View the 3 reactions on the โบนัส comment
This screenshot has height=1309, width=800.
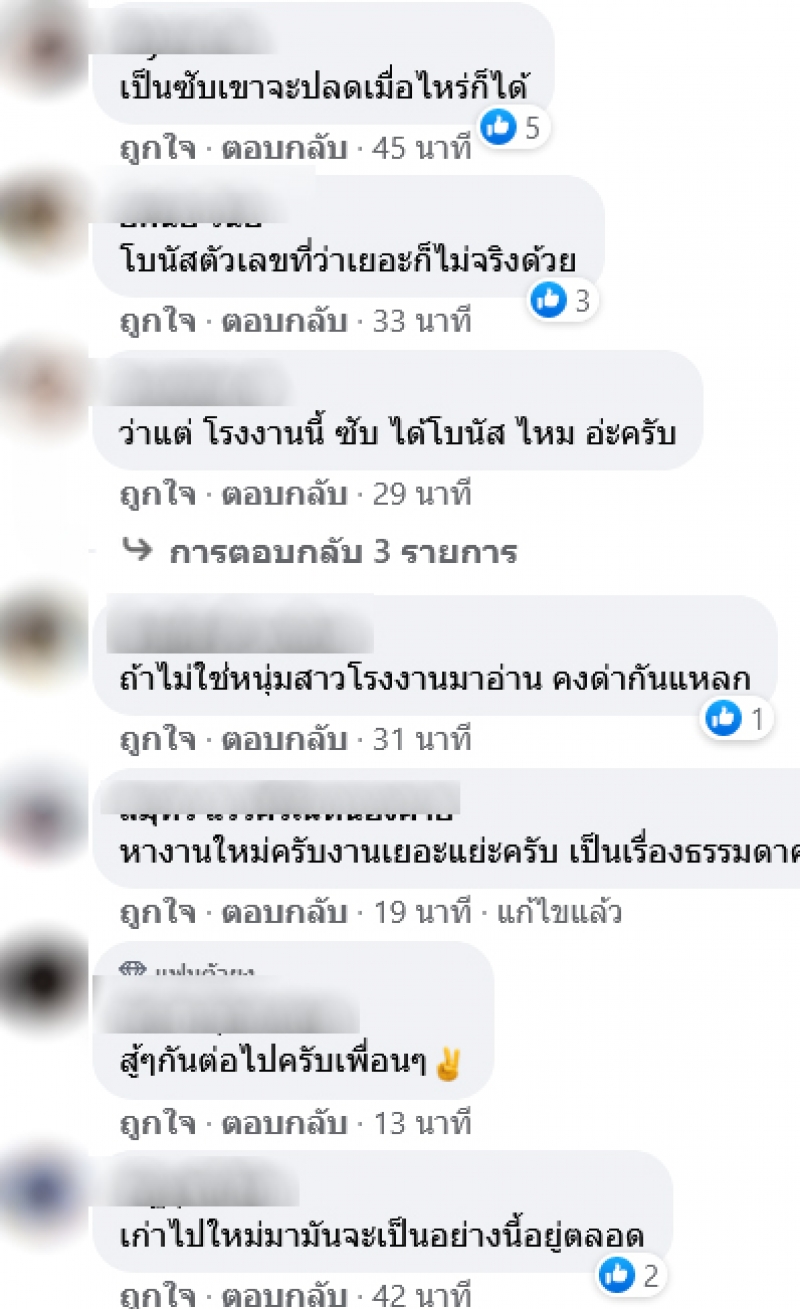click(x=563, y=300)
